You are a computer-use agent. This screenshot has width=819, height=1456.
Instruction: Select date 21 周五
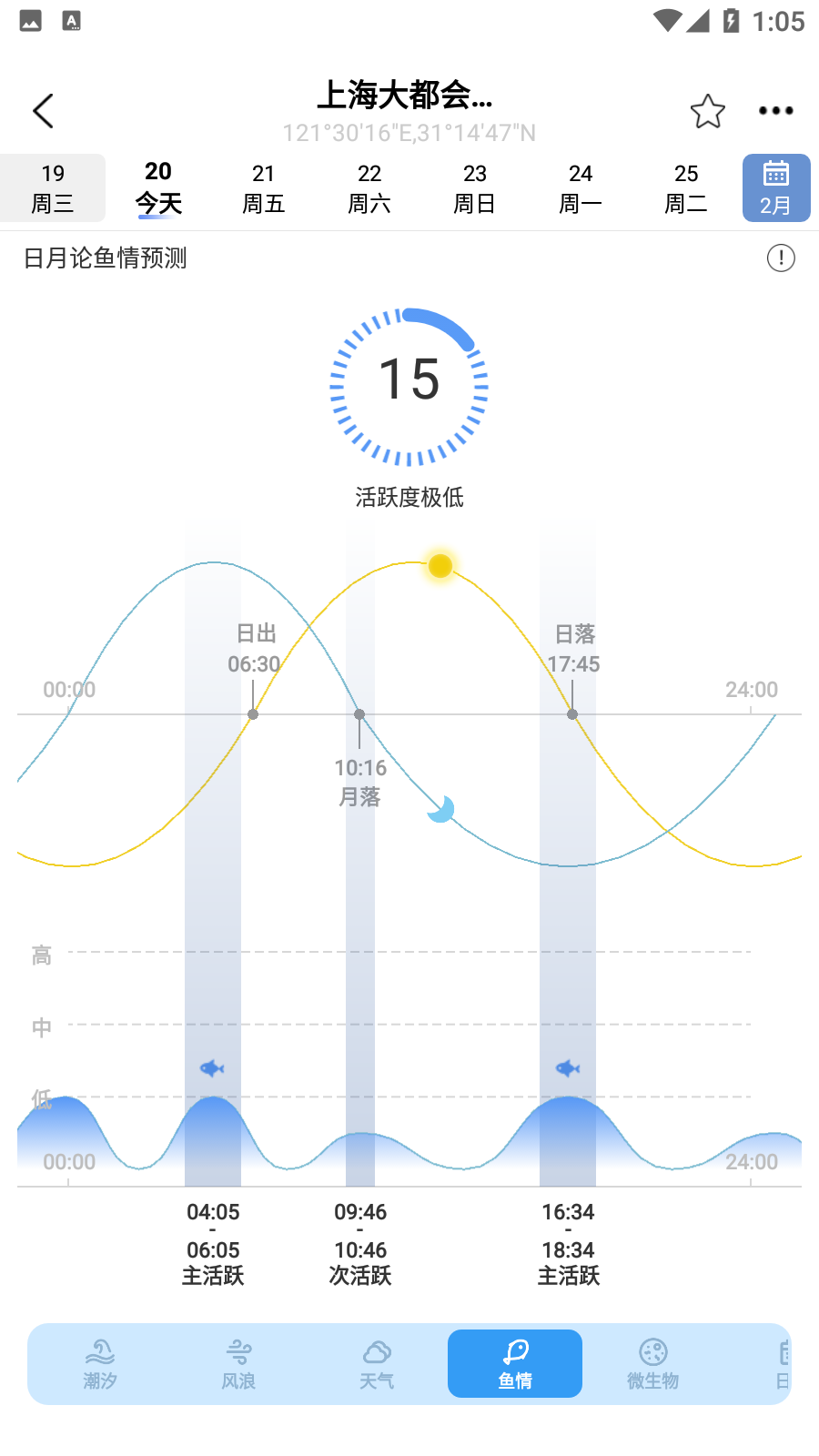tap(264, 188)
